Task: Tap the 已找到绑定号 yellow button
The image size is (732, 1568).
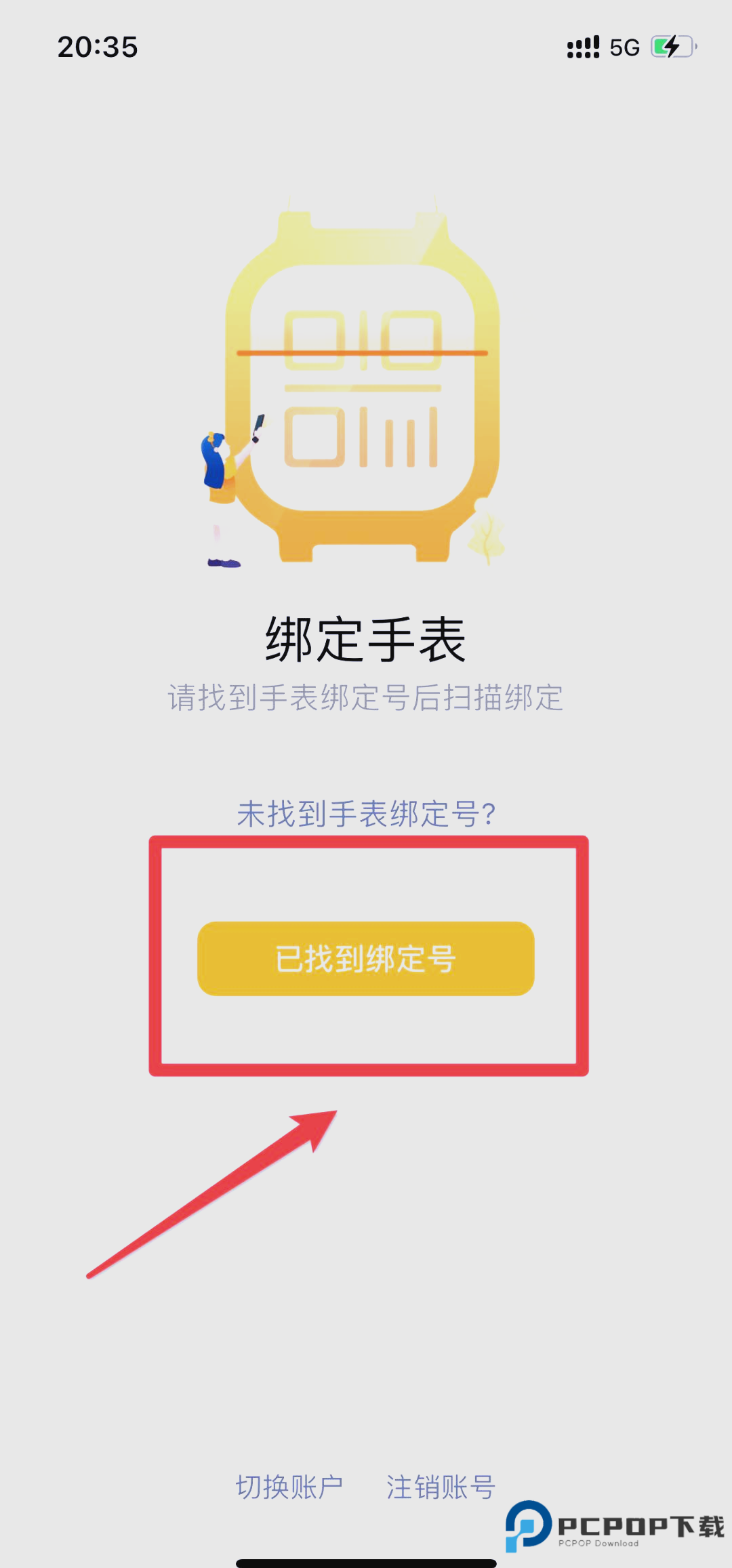Action: click(x=366, y=960)
